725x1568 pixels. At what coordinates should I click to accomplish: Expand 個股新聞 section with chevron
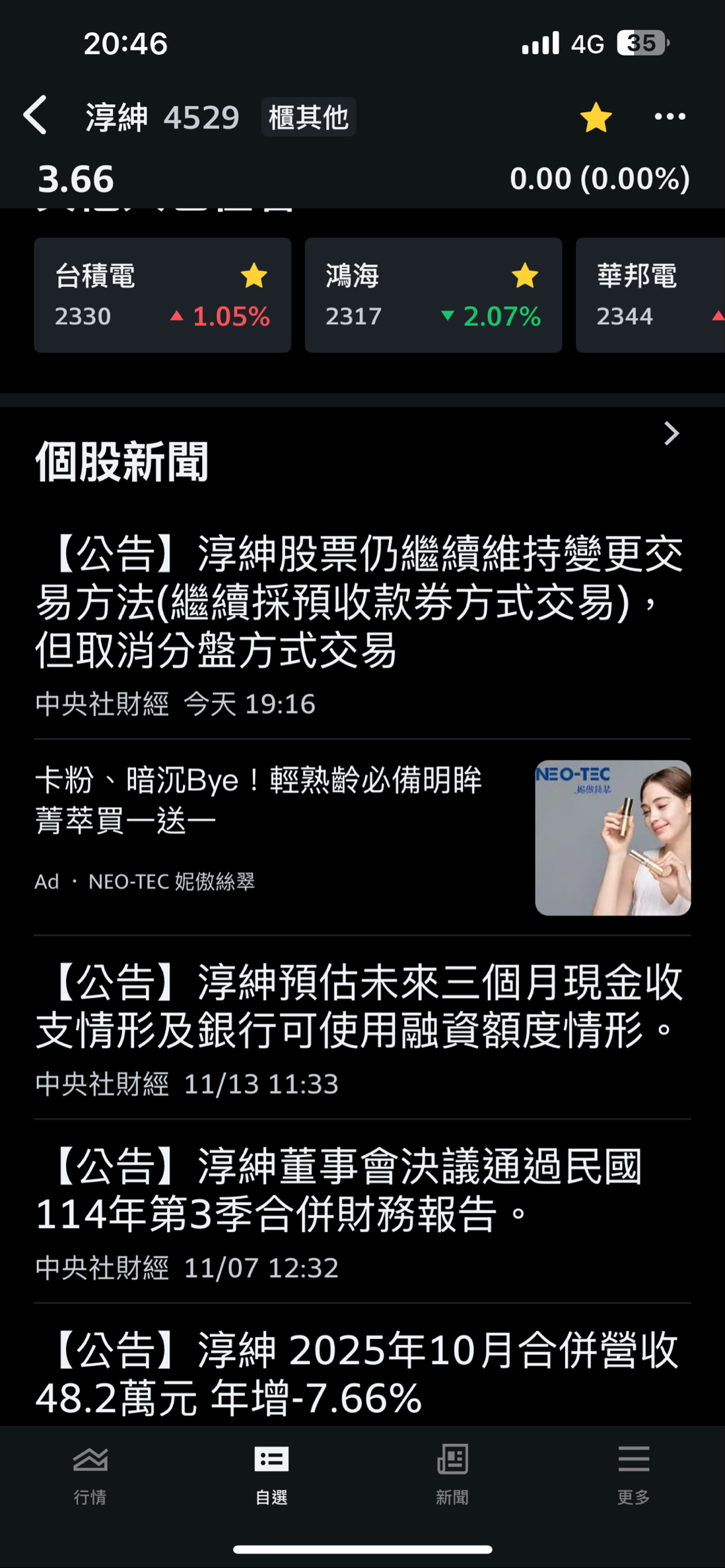tap(671, 434)
